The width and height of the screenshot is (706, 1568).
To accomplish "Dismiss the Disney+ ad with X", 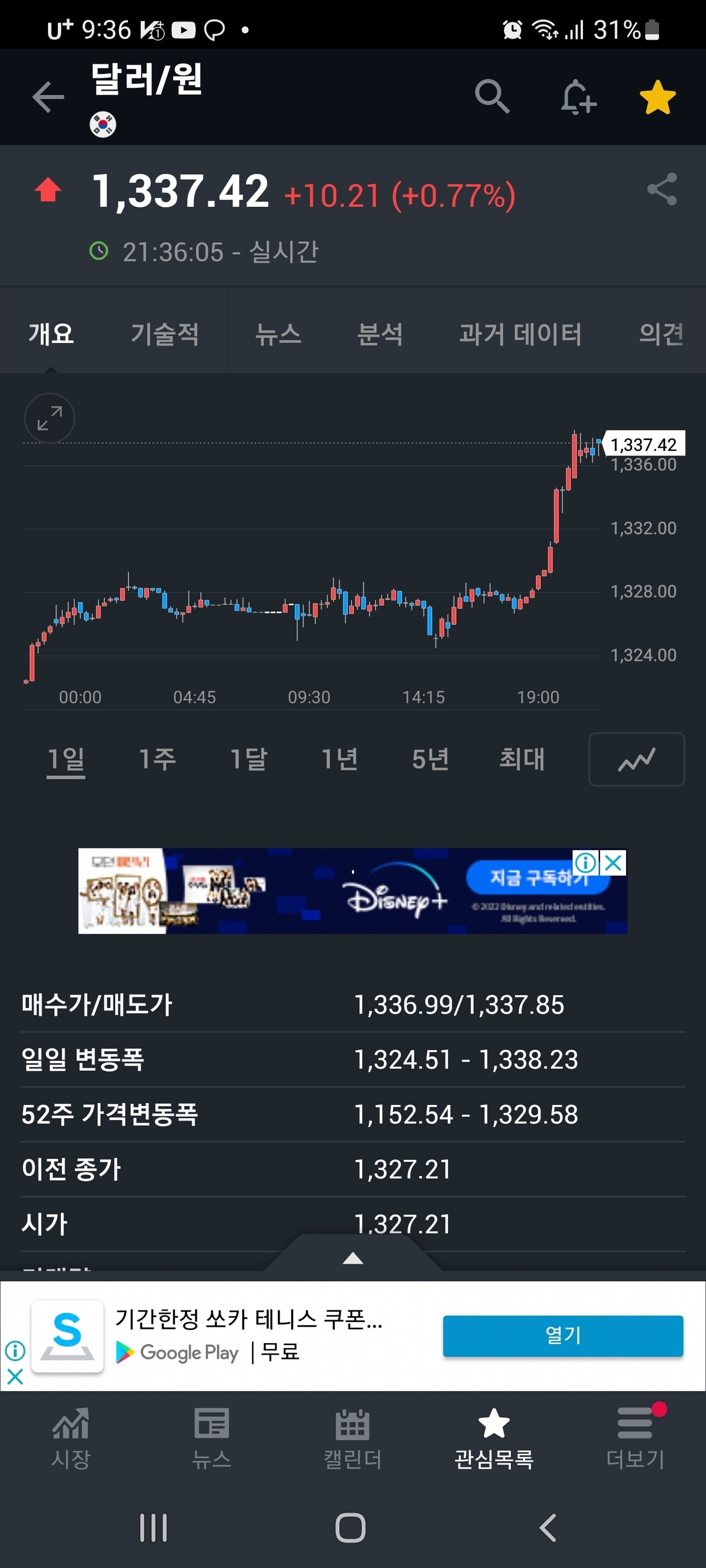I will [613, 862].
